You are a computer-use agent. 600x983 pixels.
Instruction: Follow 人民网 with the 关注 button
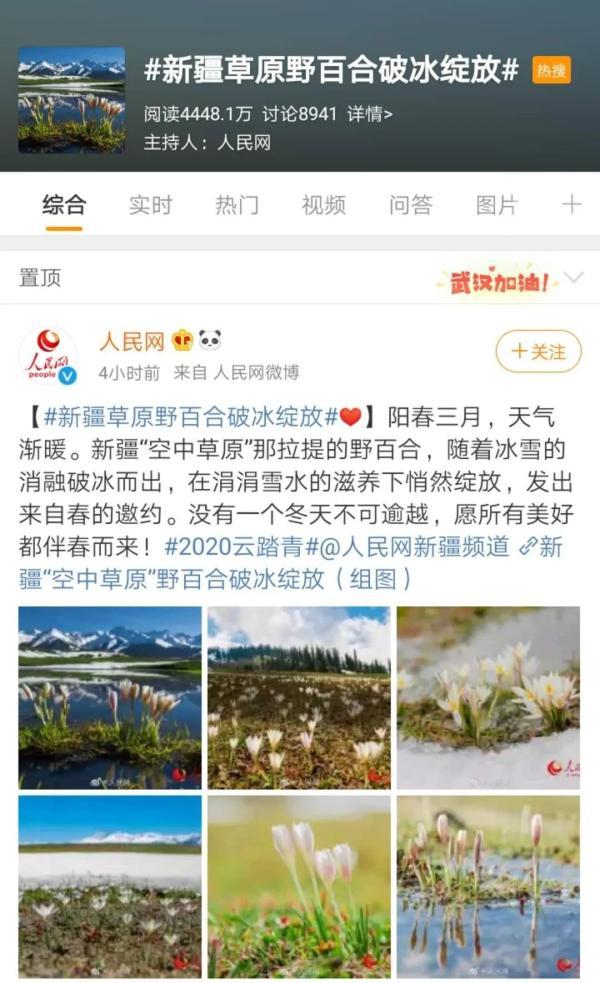(x=538, y=352)
